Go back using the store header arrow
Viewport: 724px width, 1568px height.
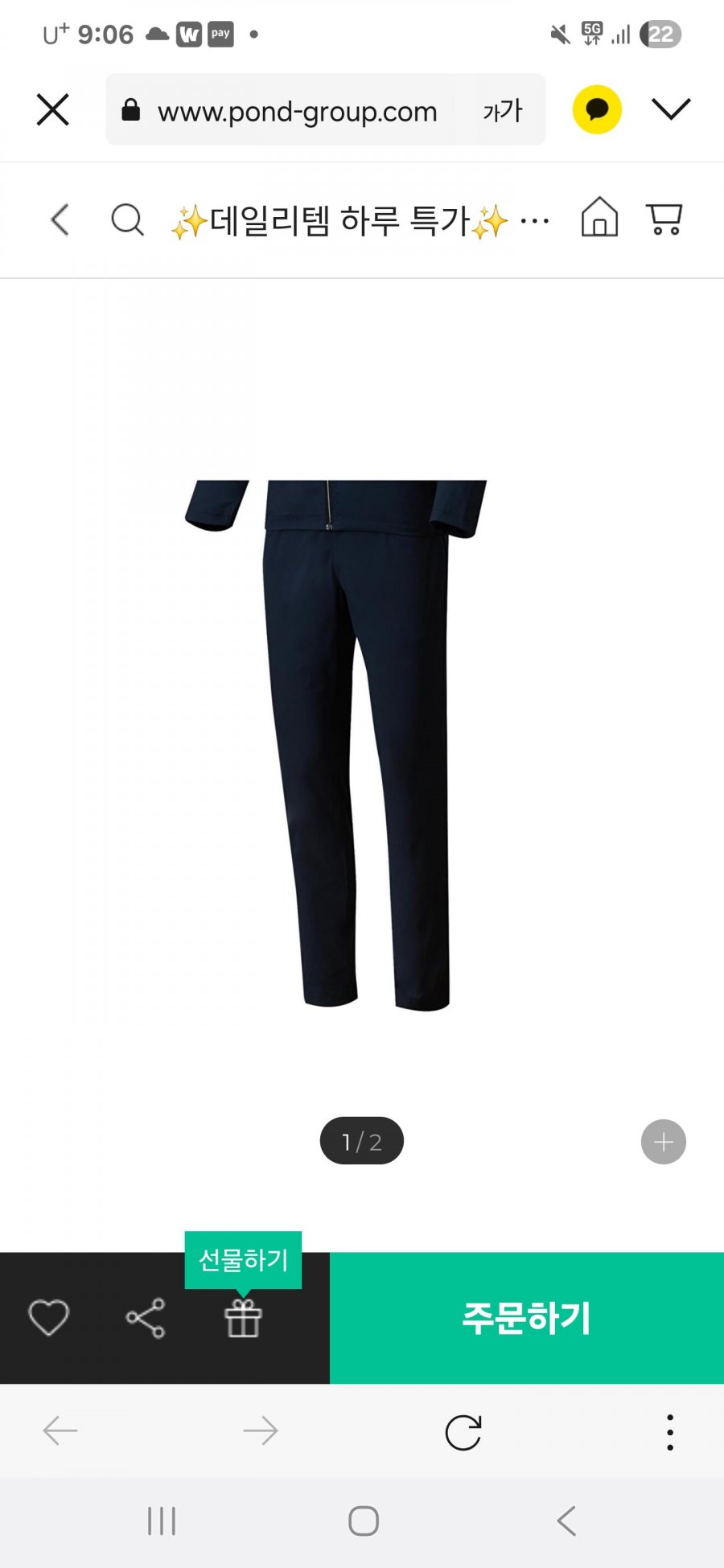pos(60,220)
